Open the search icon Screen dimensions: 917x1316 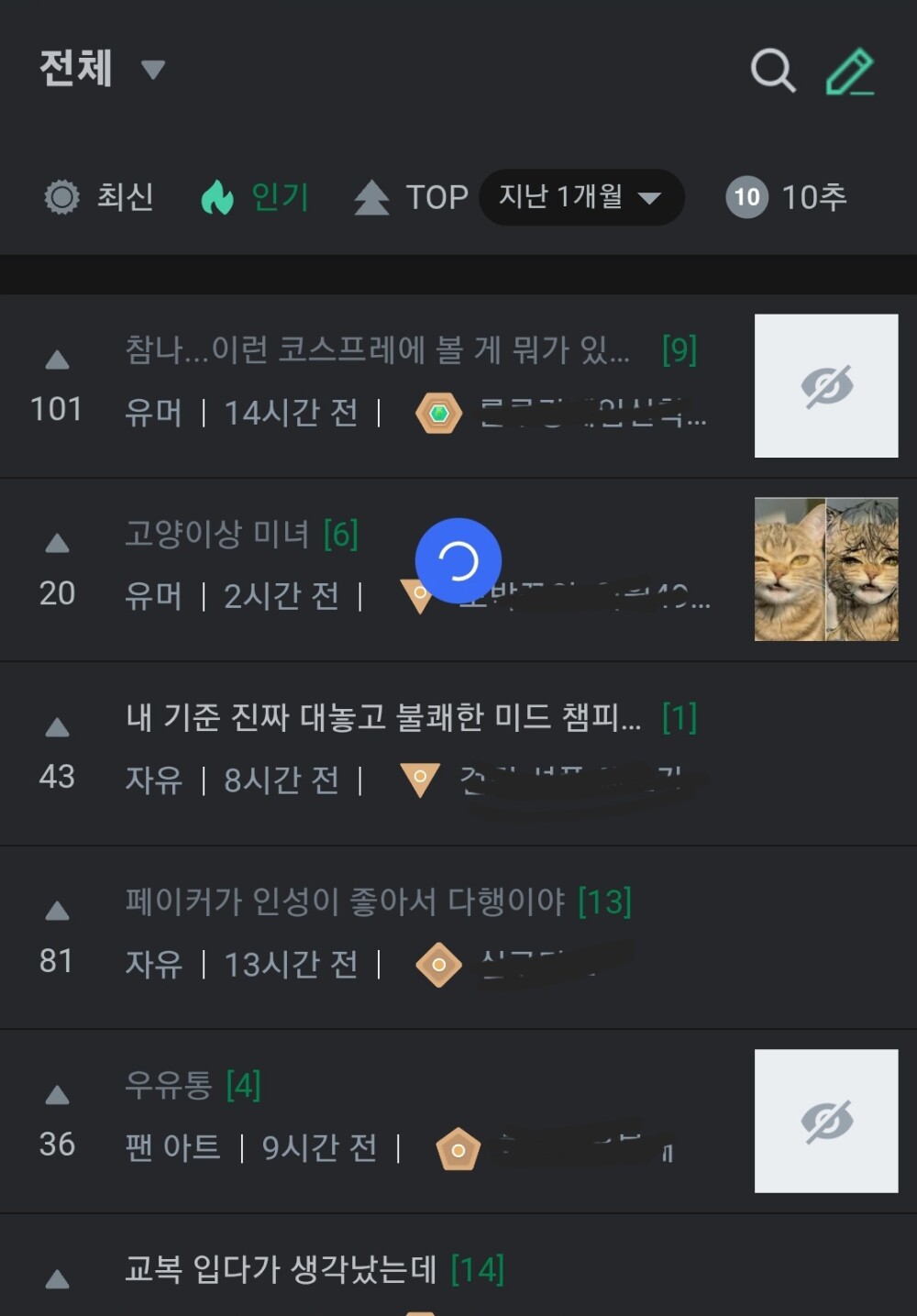[772, 70]
